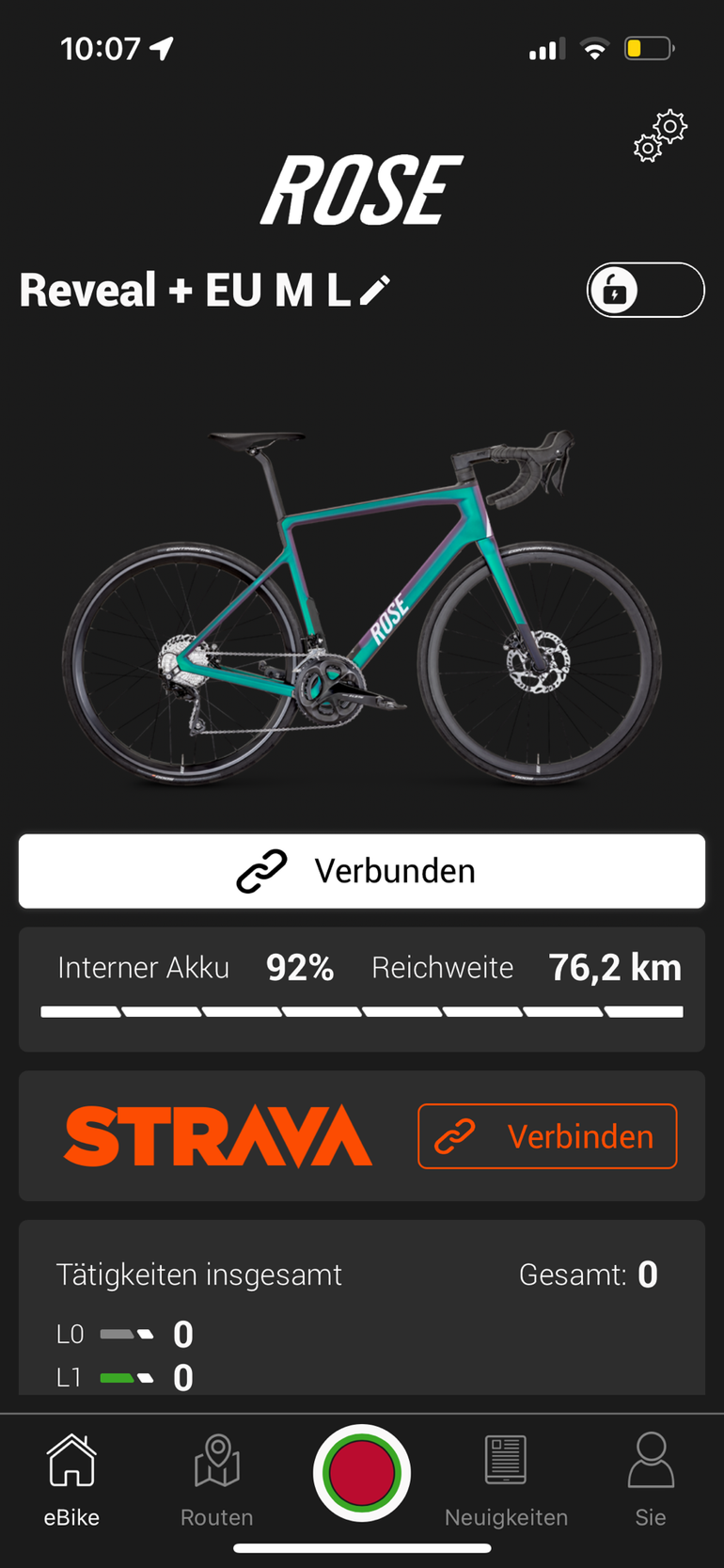Connect Strava with the Verbinden button
The height and width of the screenshot is (1568, 724).
pyautogui.click(x=547, y=1136)
